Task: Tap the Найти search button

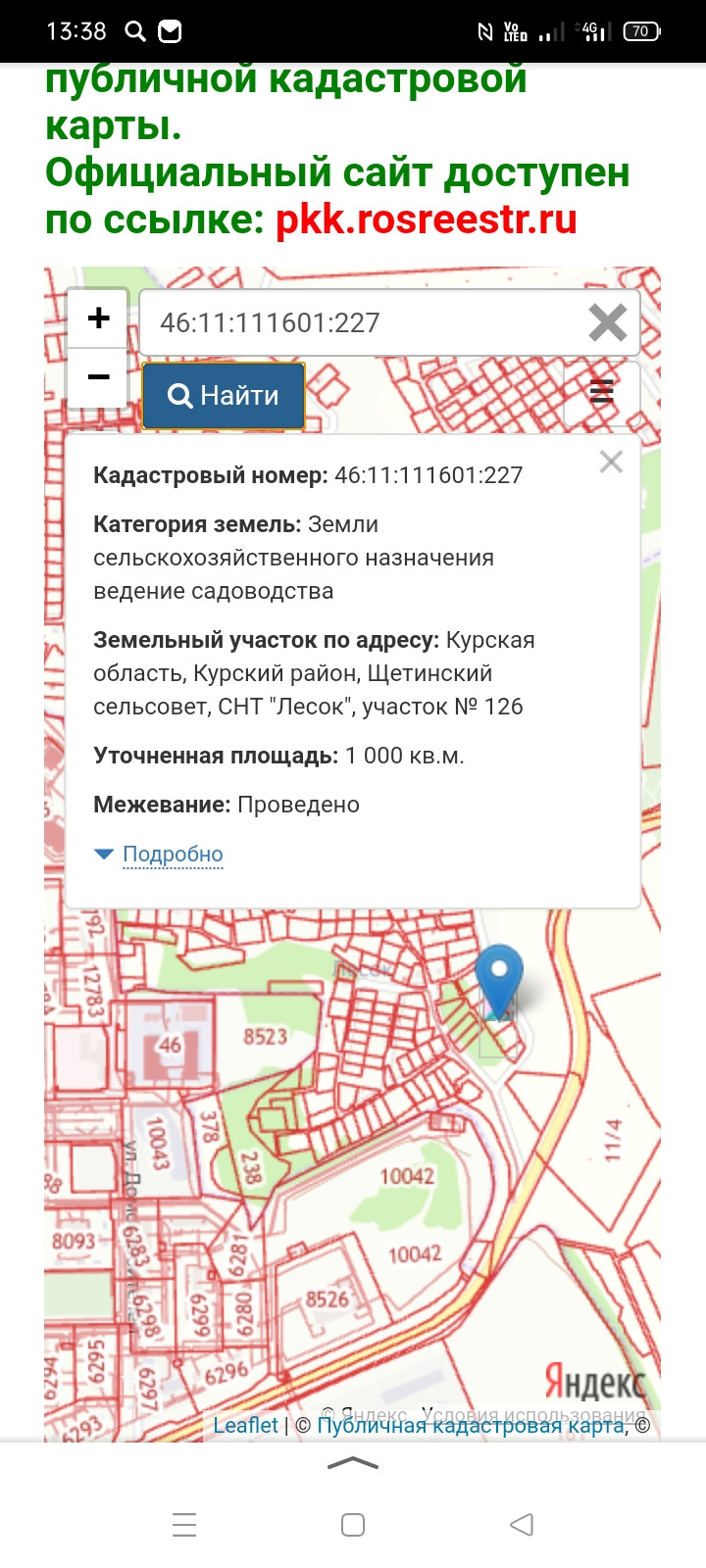Action: (224, 396)
